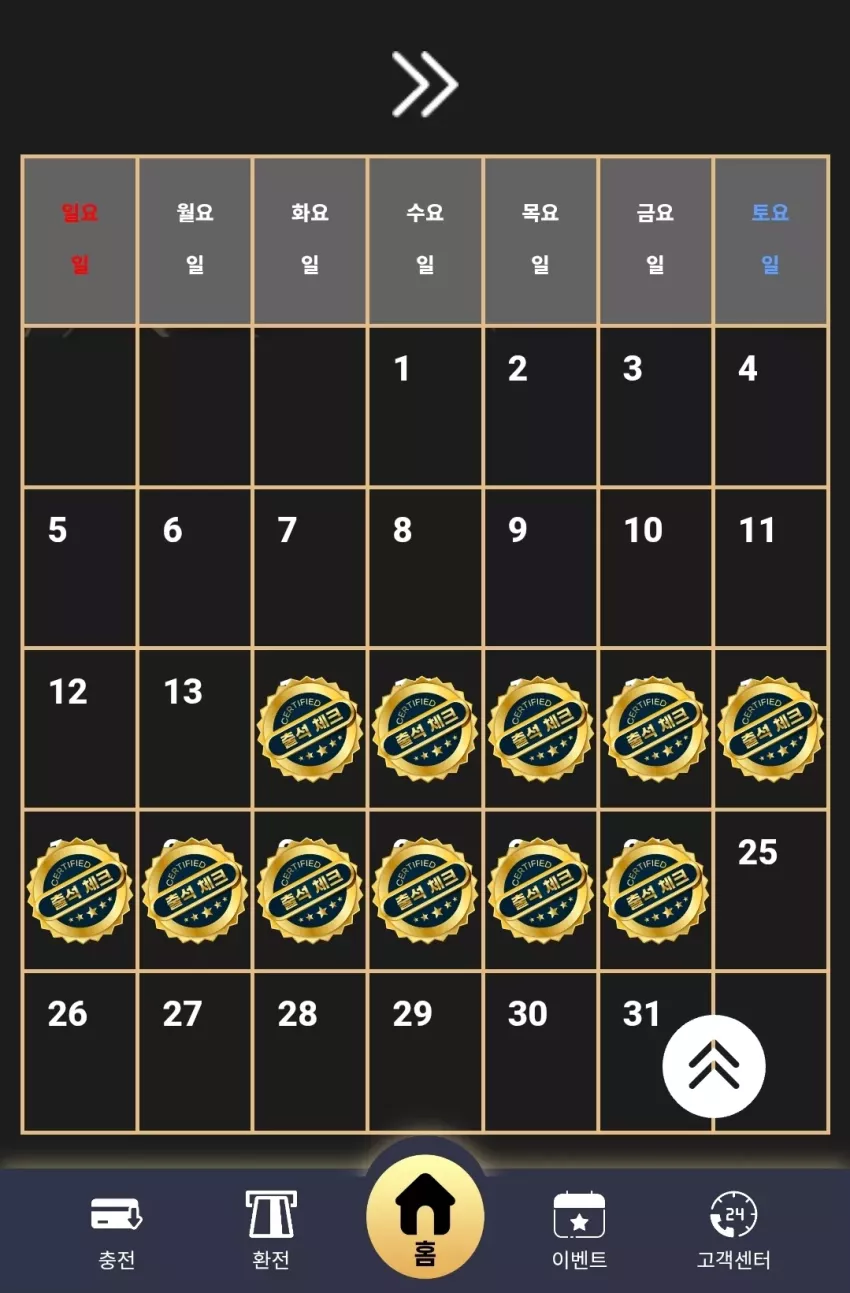Tap the scroll-to-top floating button
Screen dimensions: 850x1293
714,1066
